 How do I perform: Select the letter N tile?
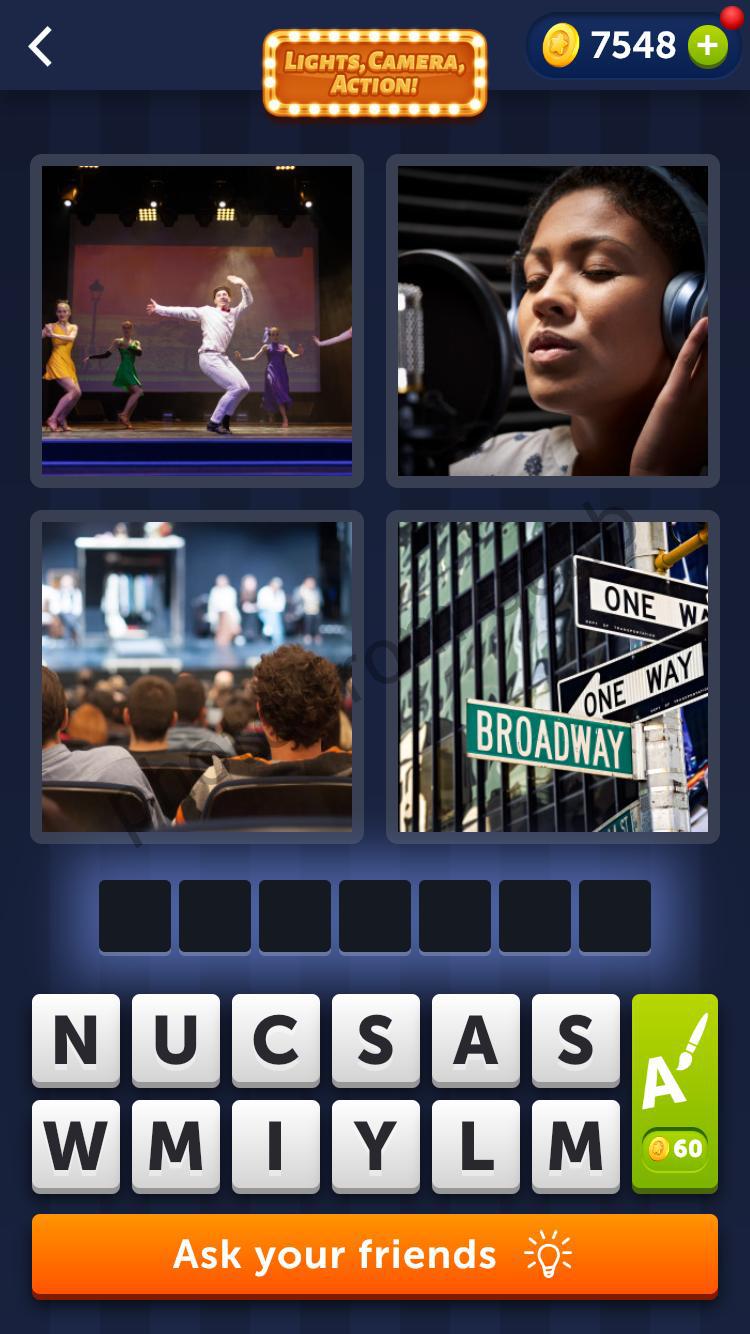pyautogui.click(x=75, y=1040)
